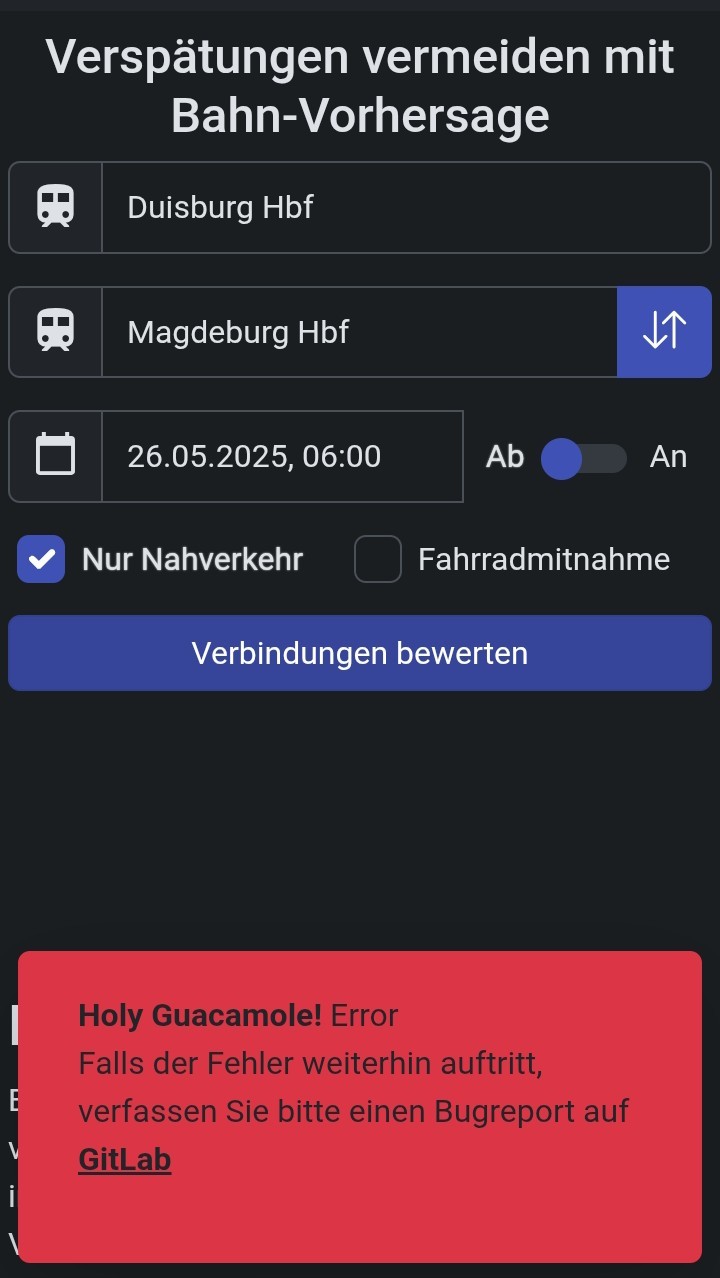Screen dimensions: 720x1278
Task: Tap Verbindungen bewerten button
Action: 360,653
